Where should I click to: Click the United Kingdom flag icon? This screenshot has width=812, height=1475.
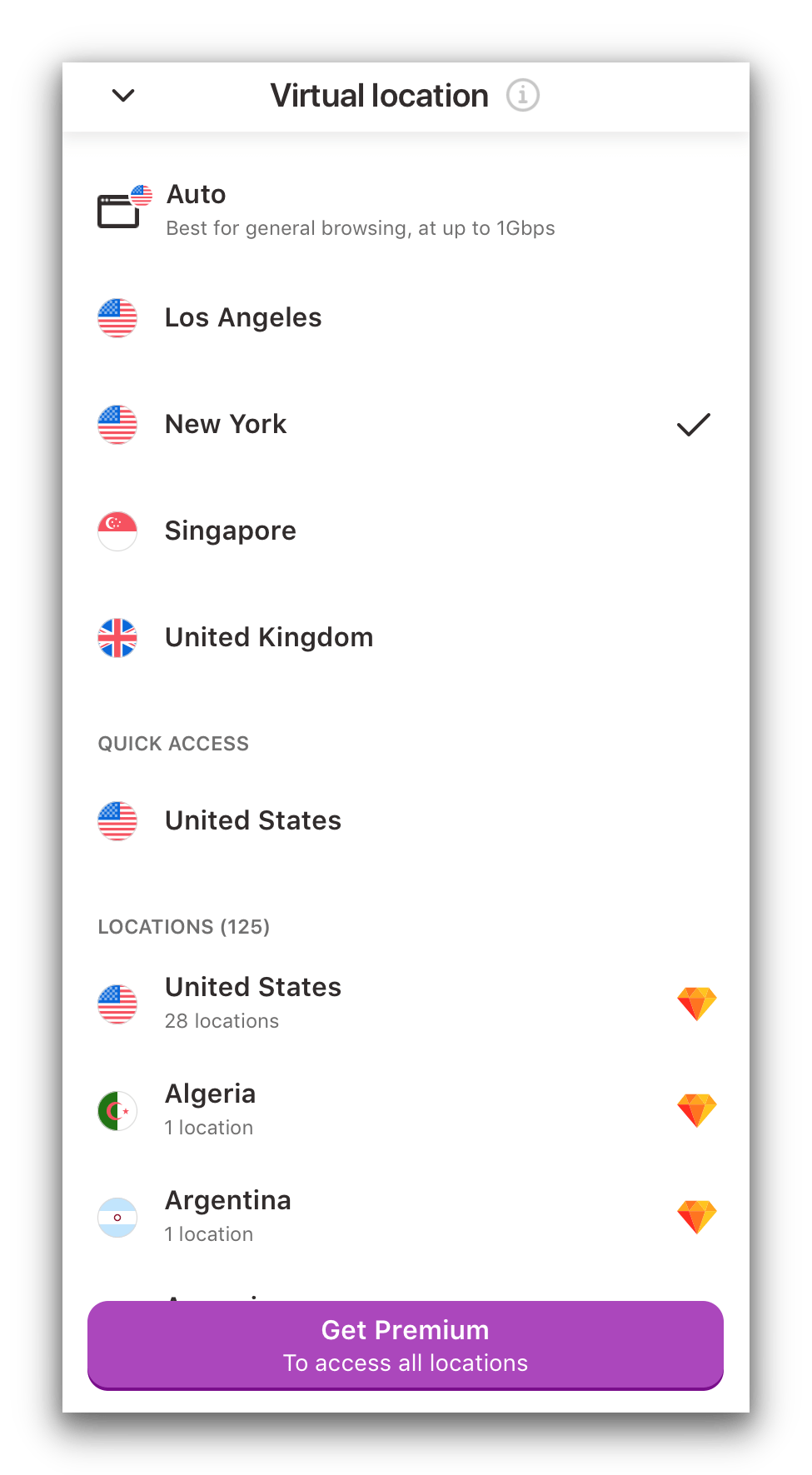pos(117,637)
